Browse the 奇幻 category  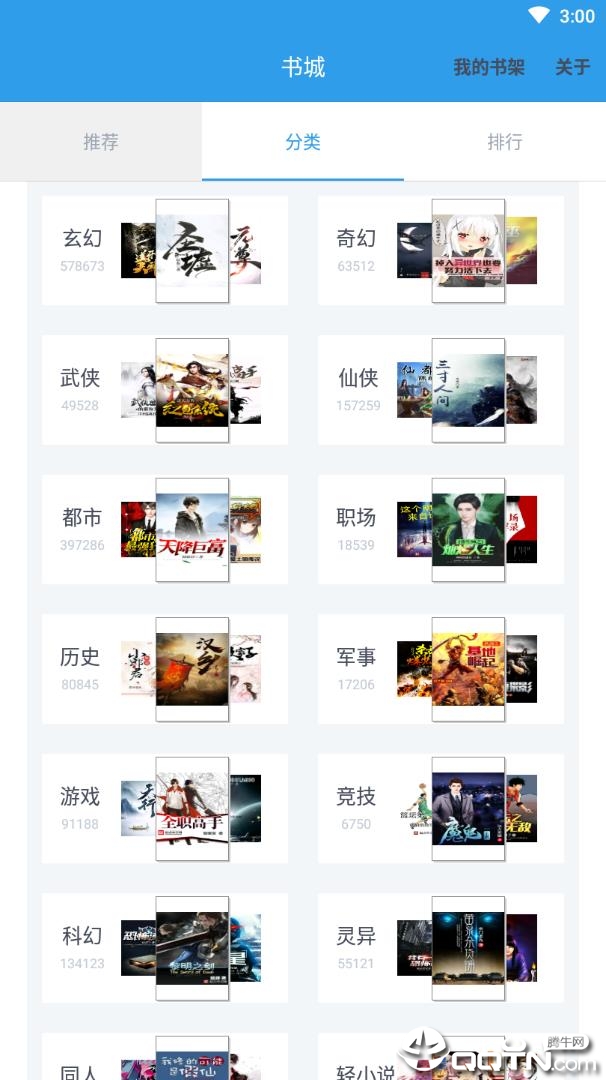(x=441, y=250)
